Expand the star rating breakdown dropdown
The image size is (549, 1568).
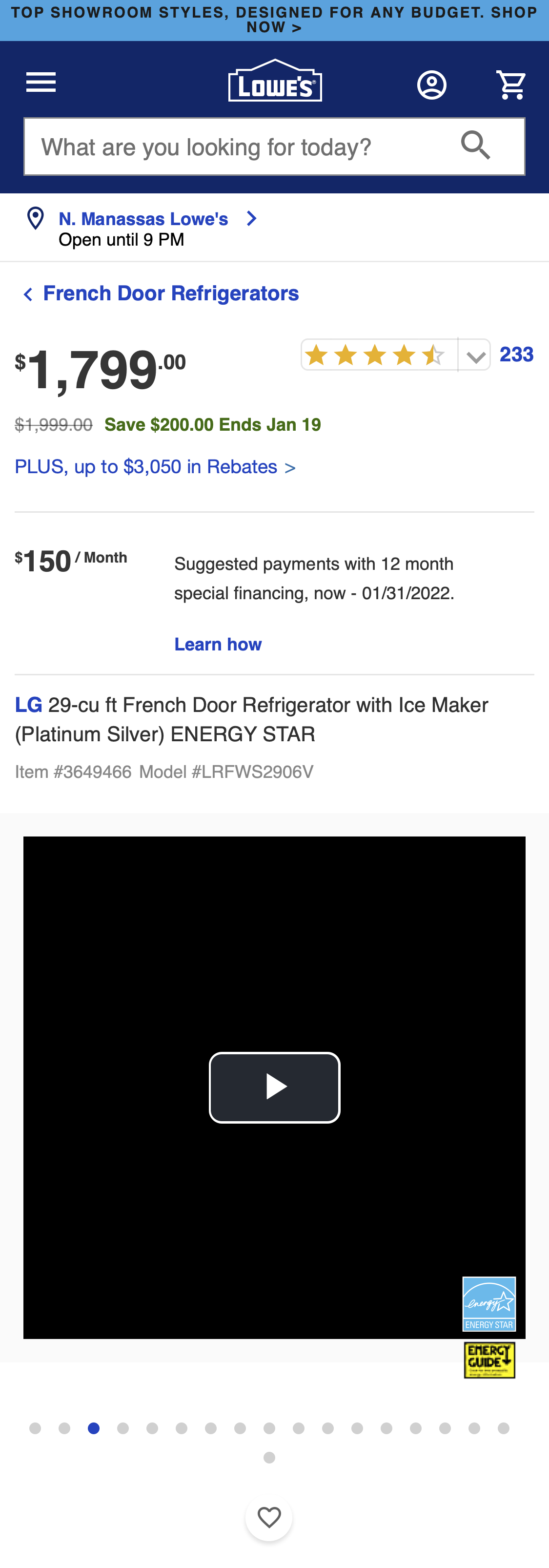[x=474, y=354]
